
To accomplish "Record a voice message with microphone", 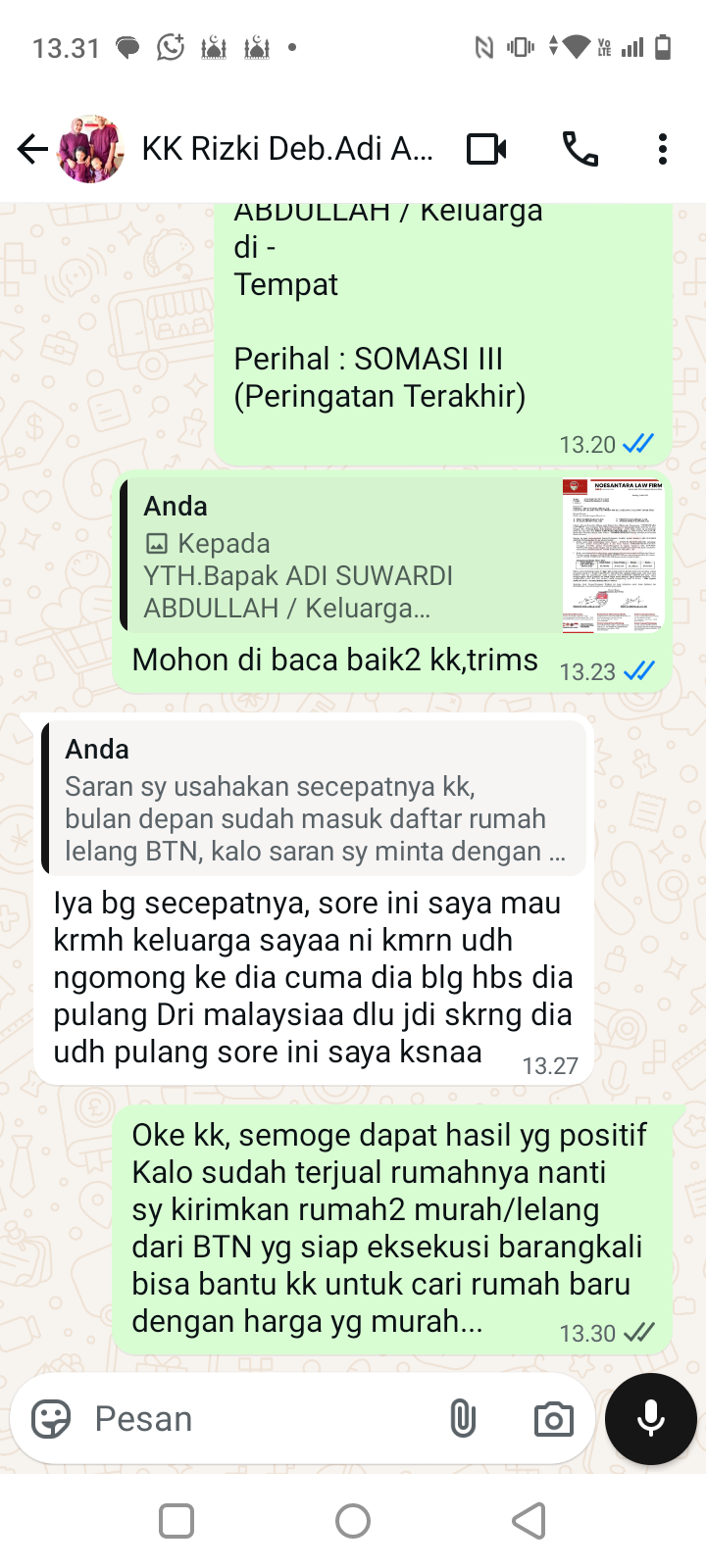I will (651, 1418).
